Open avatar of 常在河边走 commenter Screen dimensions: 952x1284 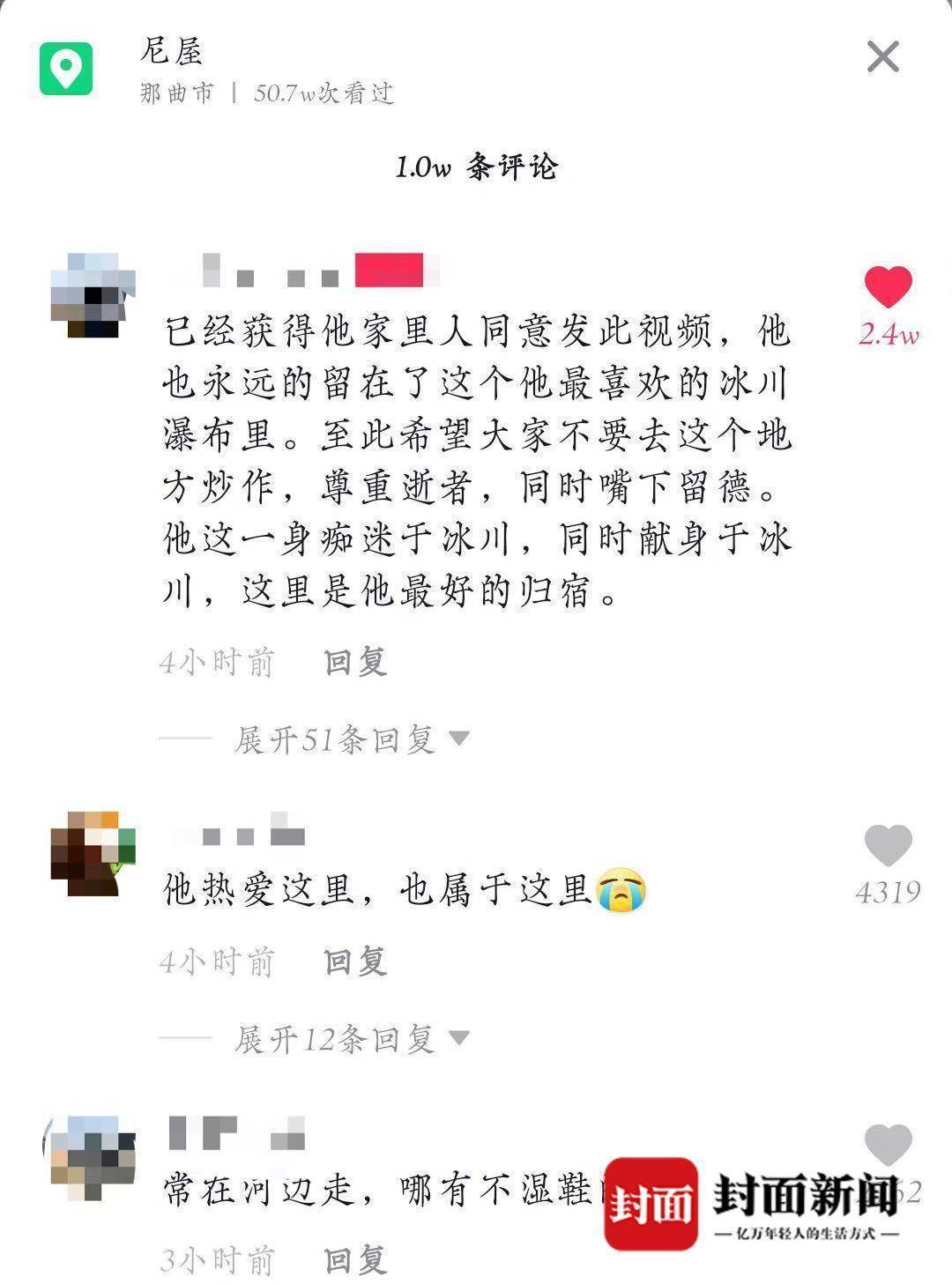tap(91, 1157)
